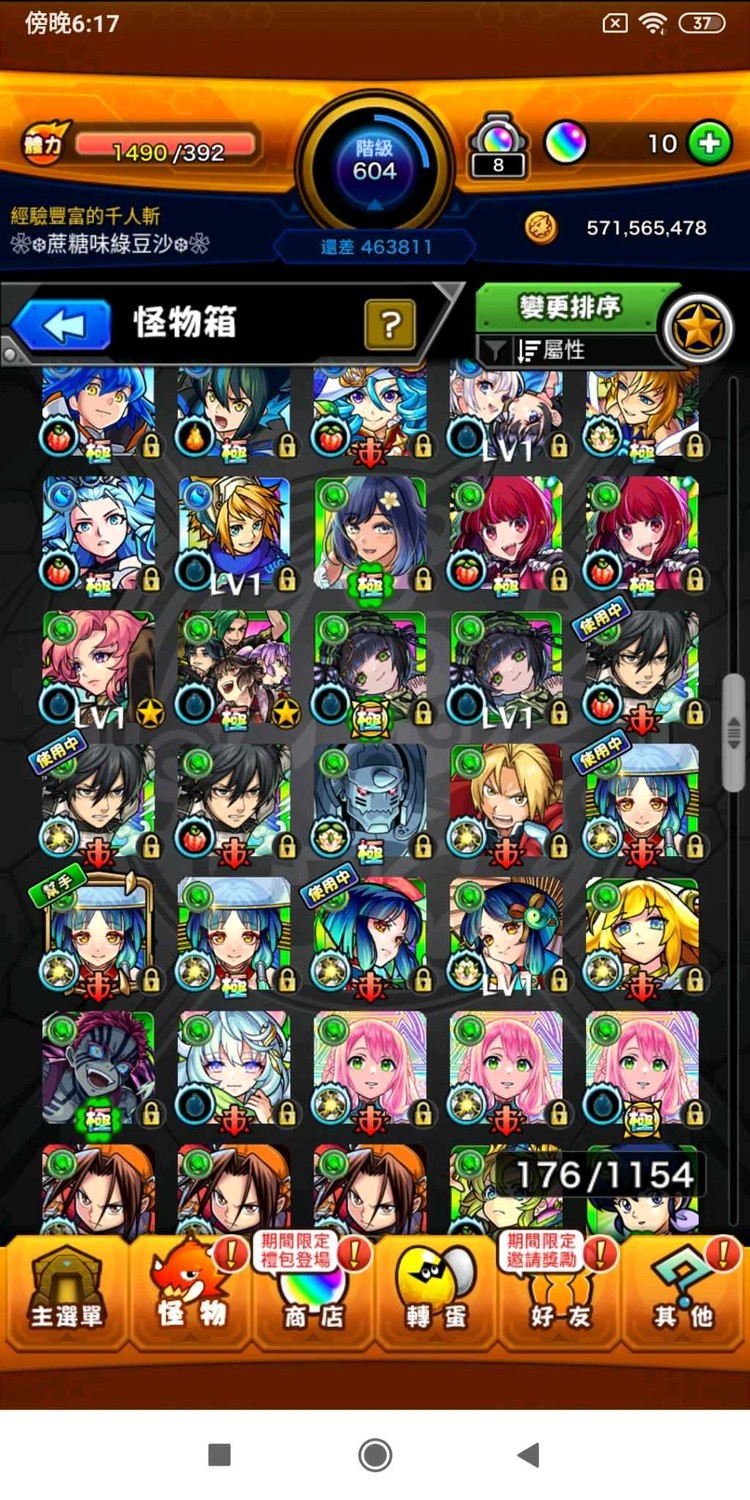Tap the system back triangle
The width and height of the screenshot is (750, 1500).
pos(529,1455)
